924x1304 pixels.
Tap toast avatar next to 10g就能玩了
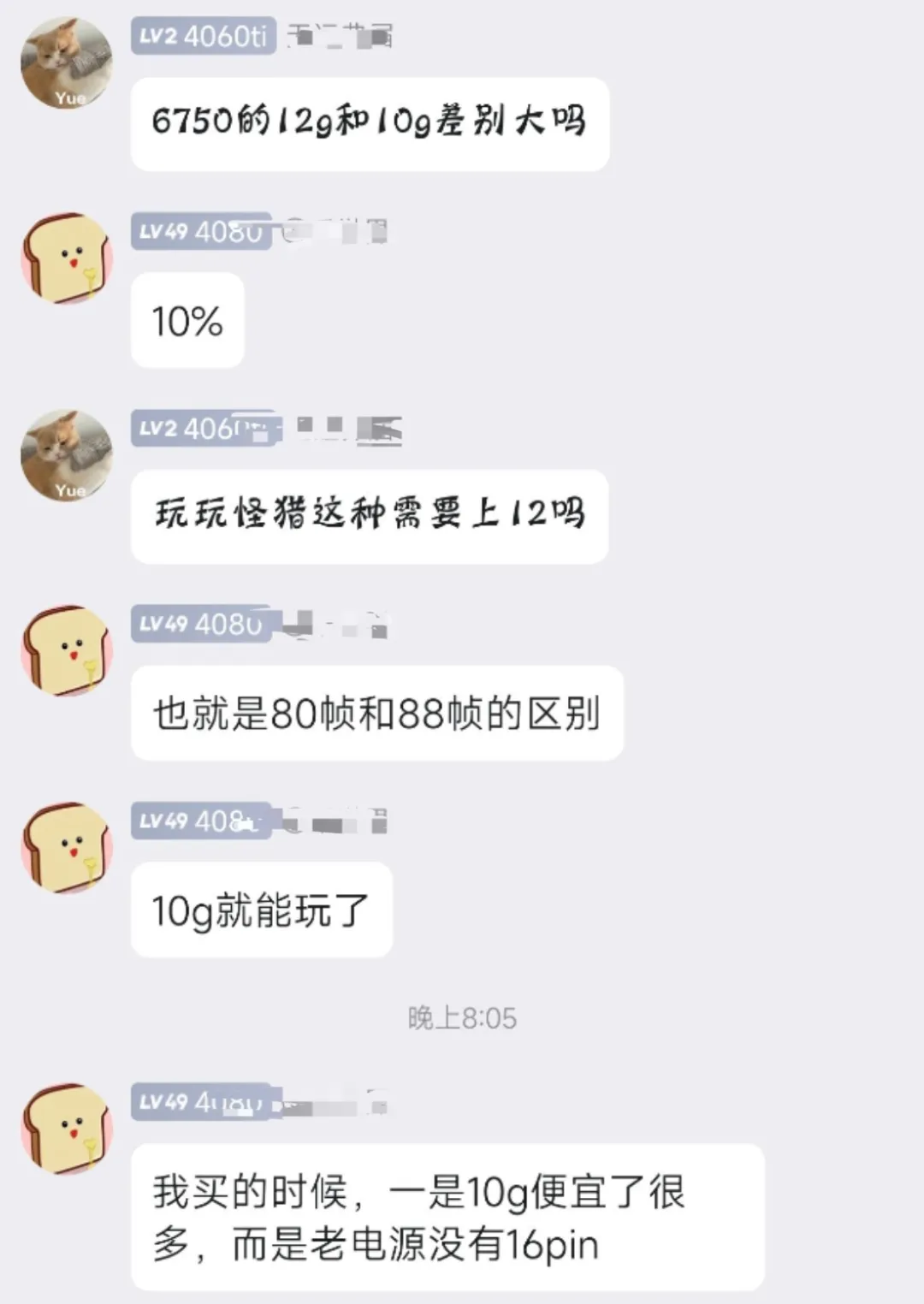click(67, 847)
